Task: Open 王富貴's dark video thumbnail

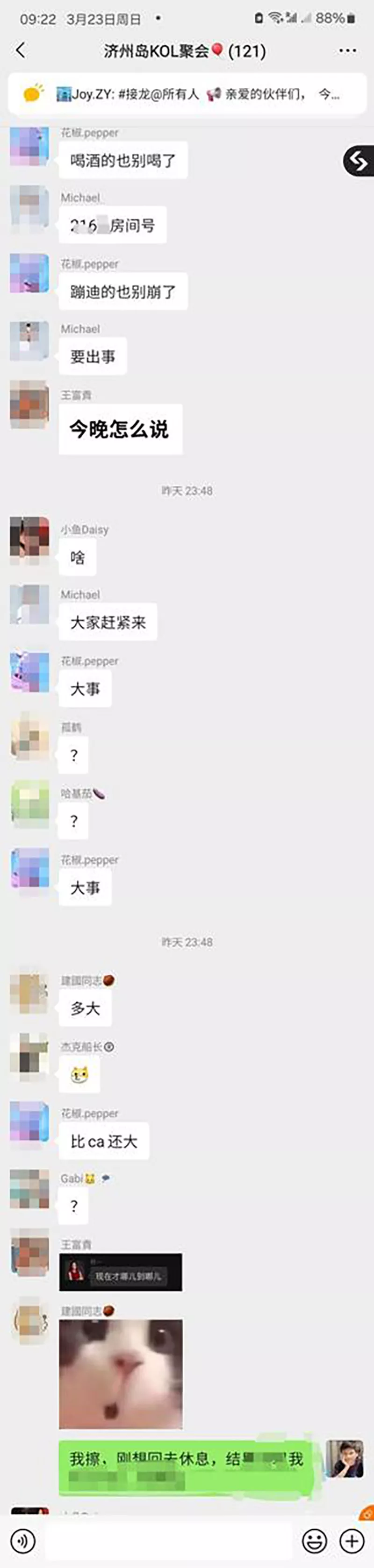Action: tap(121, 1271)
